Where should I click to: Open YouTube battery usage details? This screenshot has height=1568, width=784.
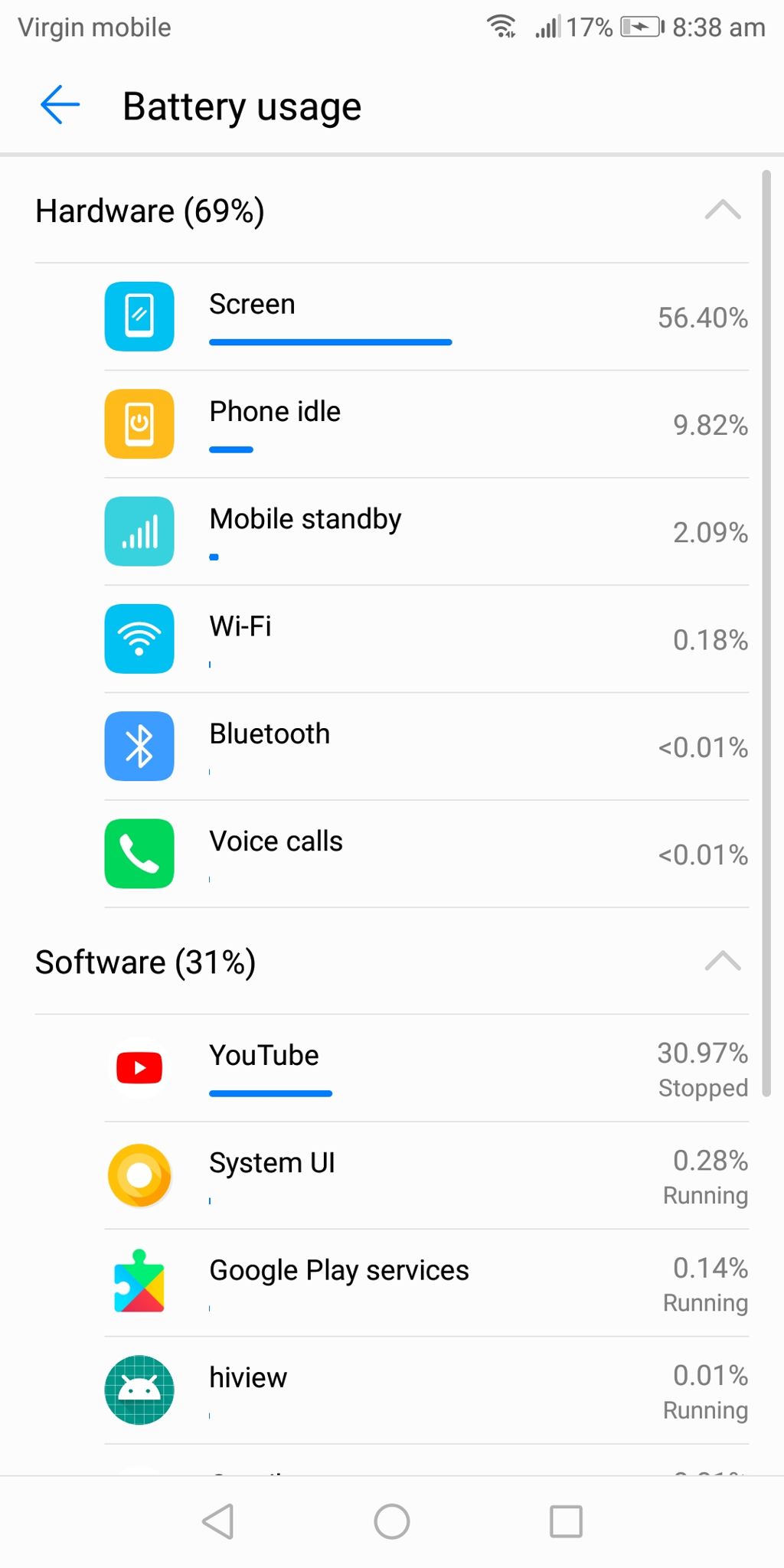click(x=426, y=1068)
